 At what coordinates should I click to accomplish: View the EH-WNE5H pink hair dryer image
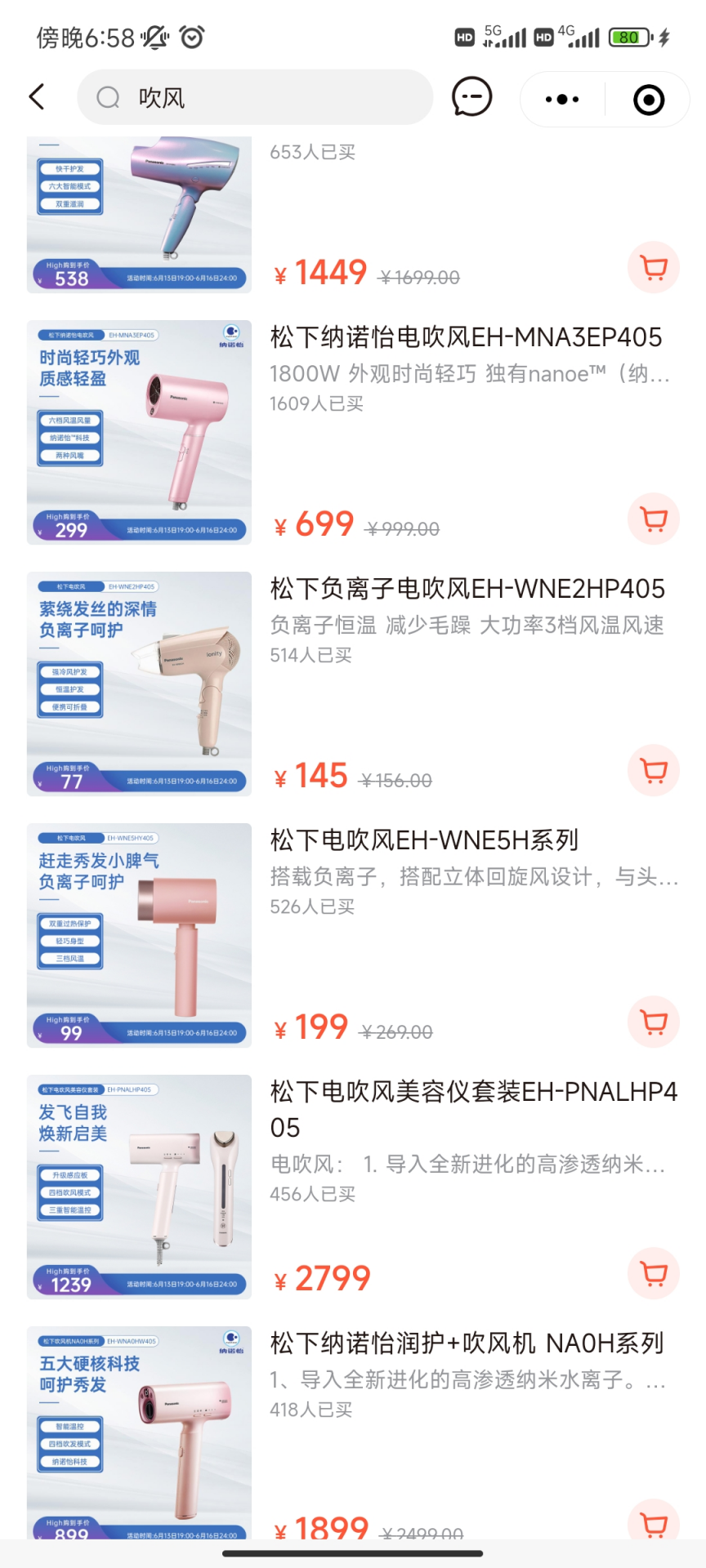139,935
